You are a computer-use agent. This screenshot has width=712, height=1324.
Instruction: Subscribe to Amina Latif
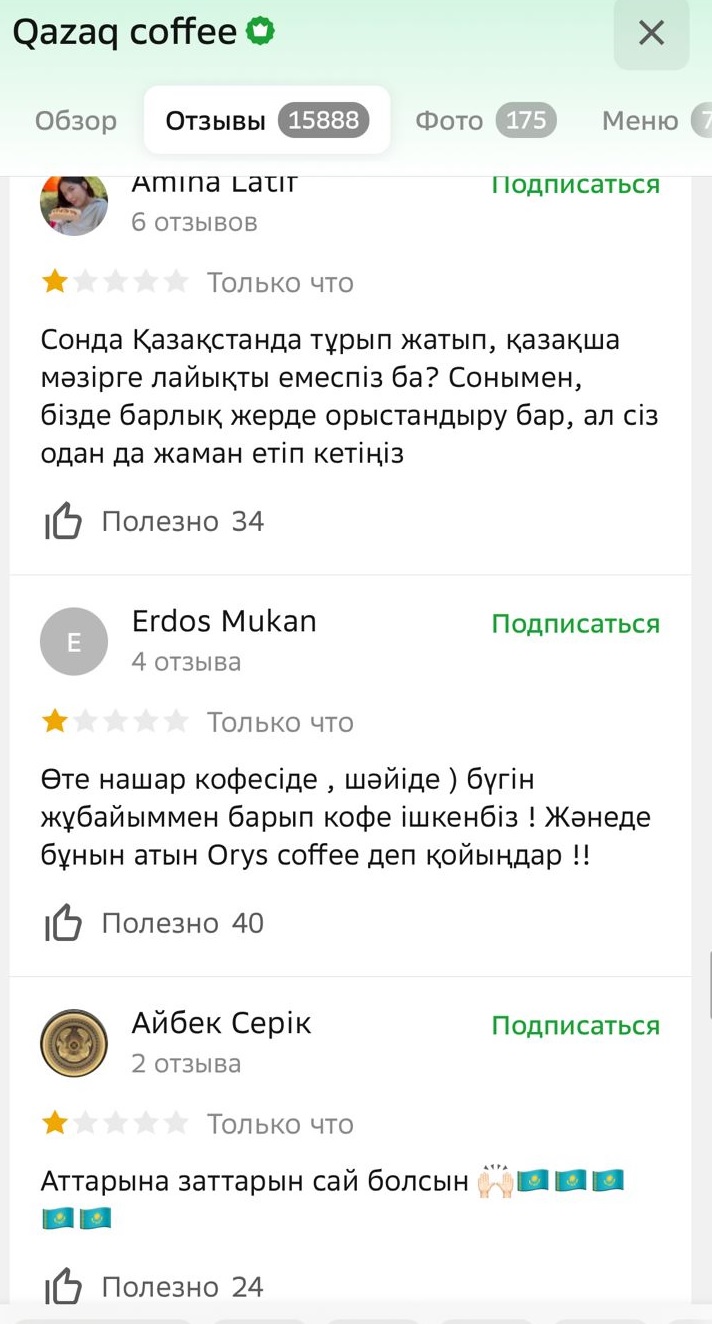tap(575, 184)
